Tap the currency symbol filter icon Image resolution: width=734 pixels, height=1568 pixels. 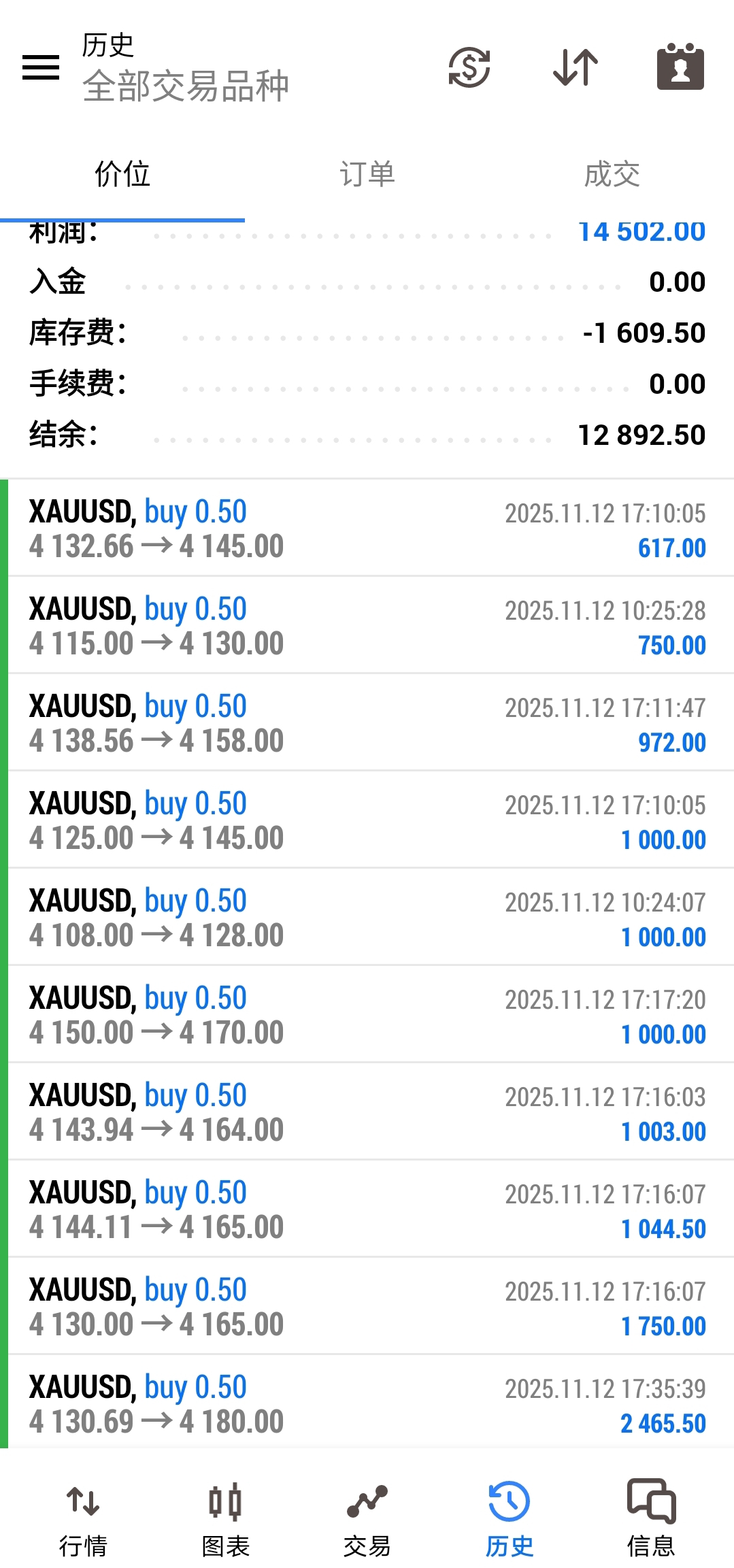coord(469,67)
